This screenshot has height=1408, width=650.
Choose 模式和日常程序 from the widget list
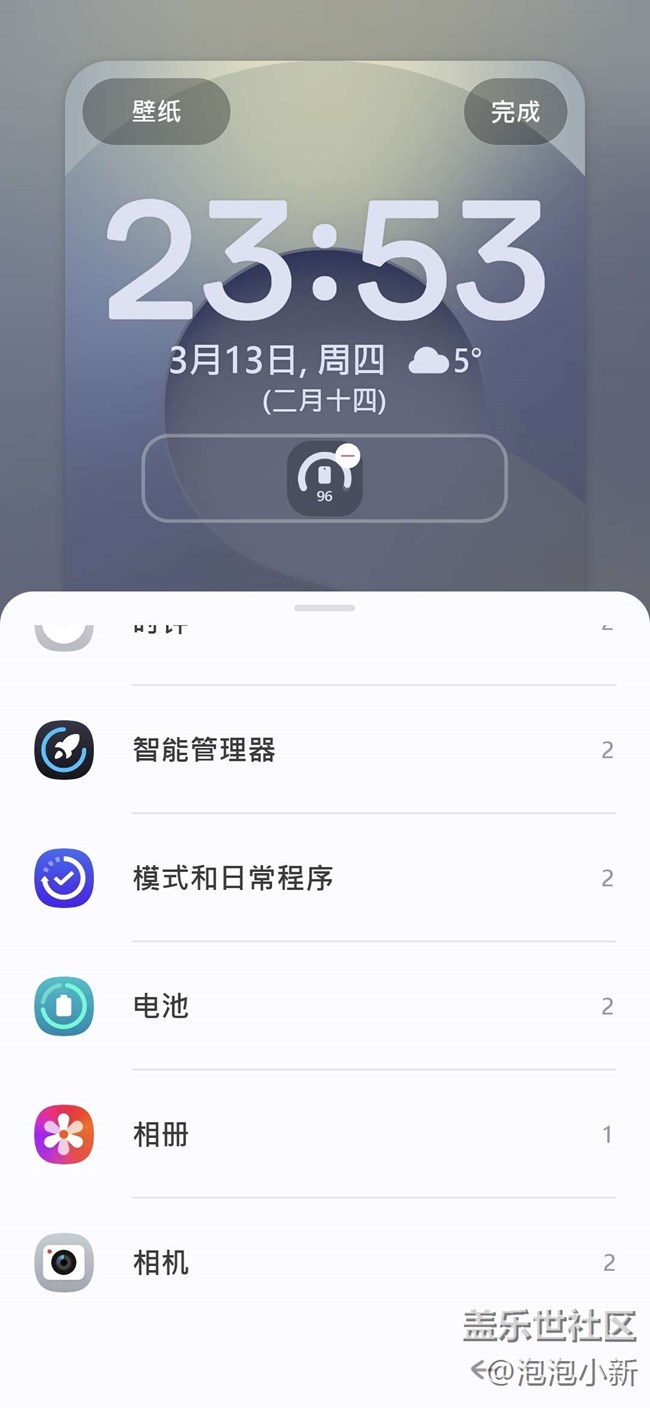(x=324, y=878)
